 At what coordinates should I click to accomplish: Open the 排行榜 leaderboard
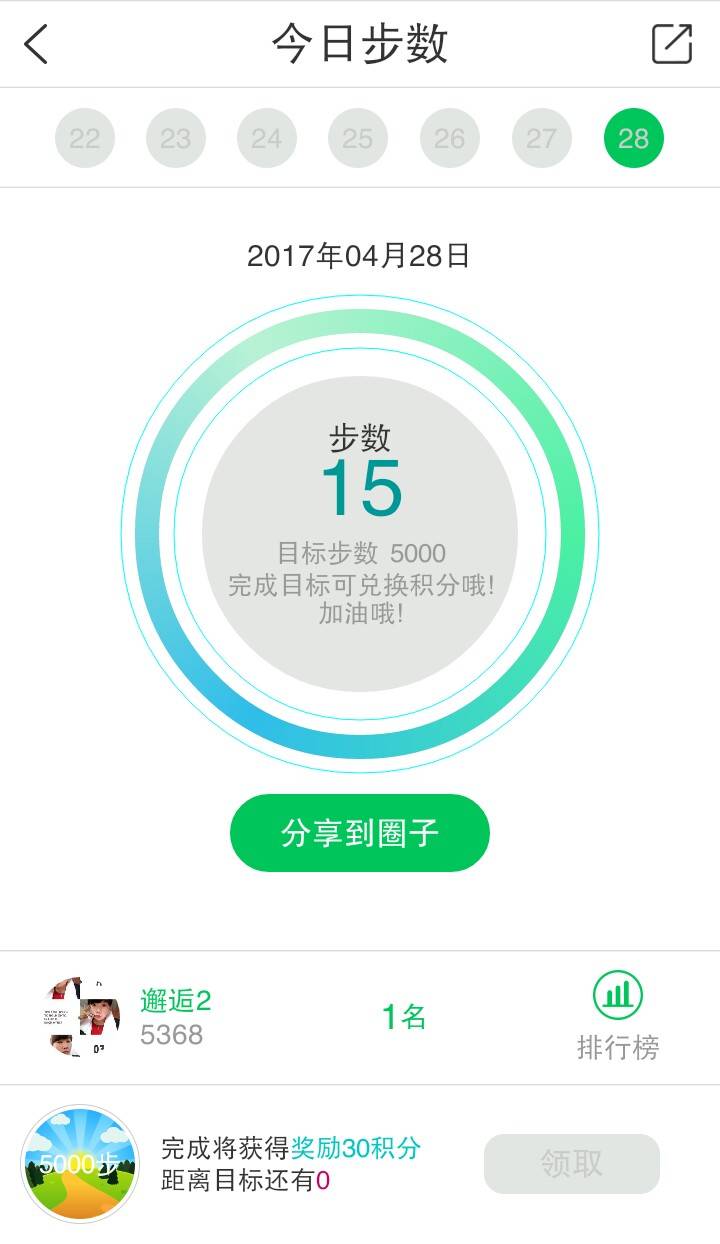point(618,1017)
